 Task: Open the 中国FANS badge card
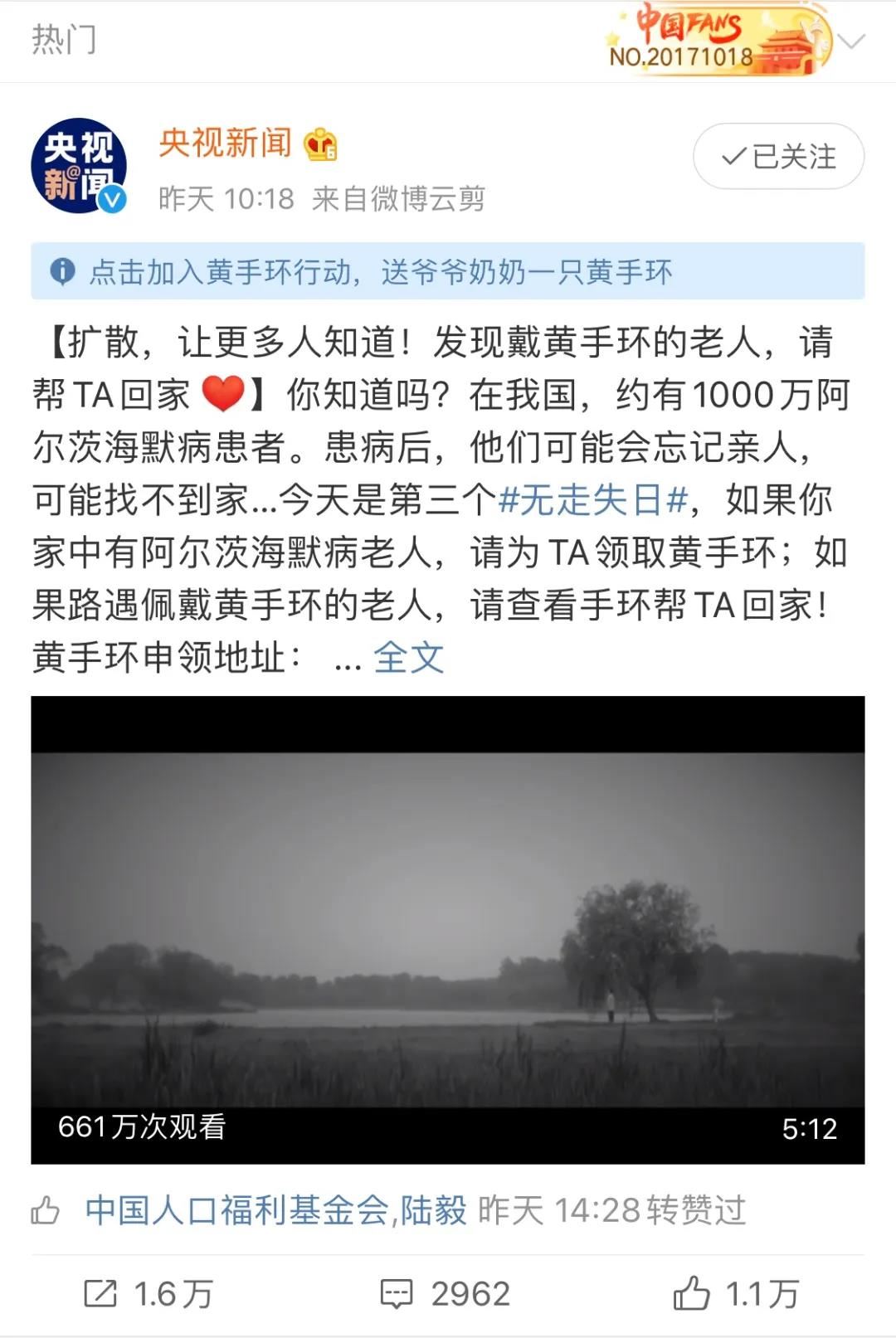pos(718,39)
